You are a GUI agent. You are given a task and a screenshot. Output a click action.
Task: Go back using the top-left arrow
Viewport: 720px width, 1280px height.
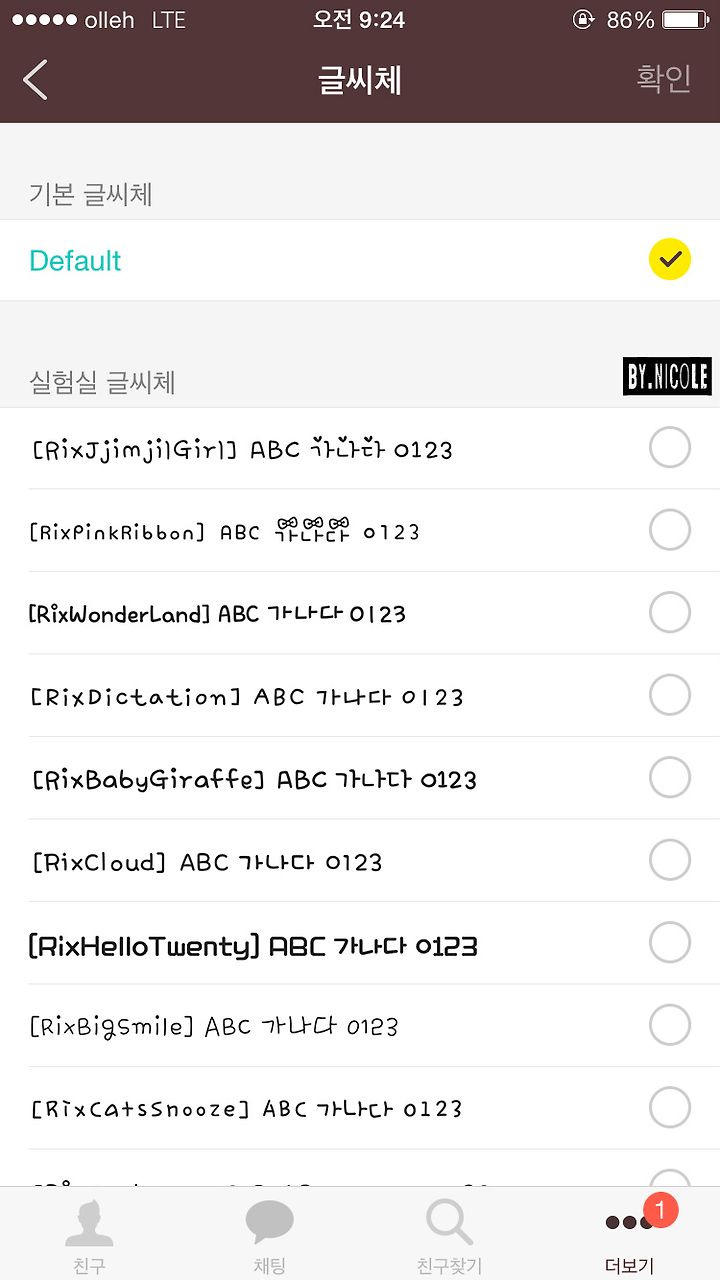(x=36, y=80)
